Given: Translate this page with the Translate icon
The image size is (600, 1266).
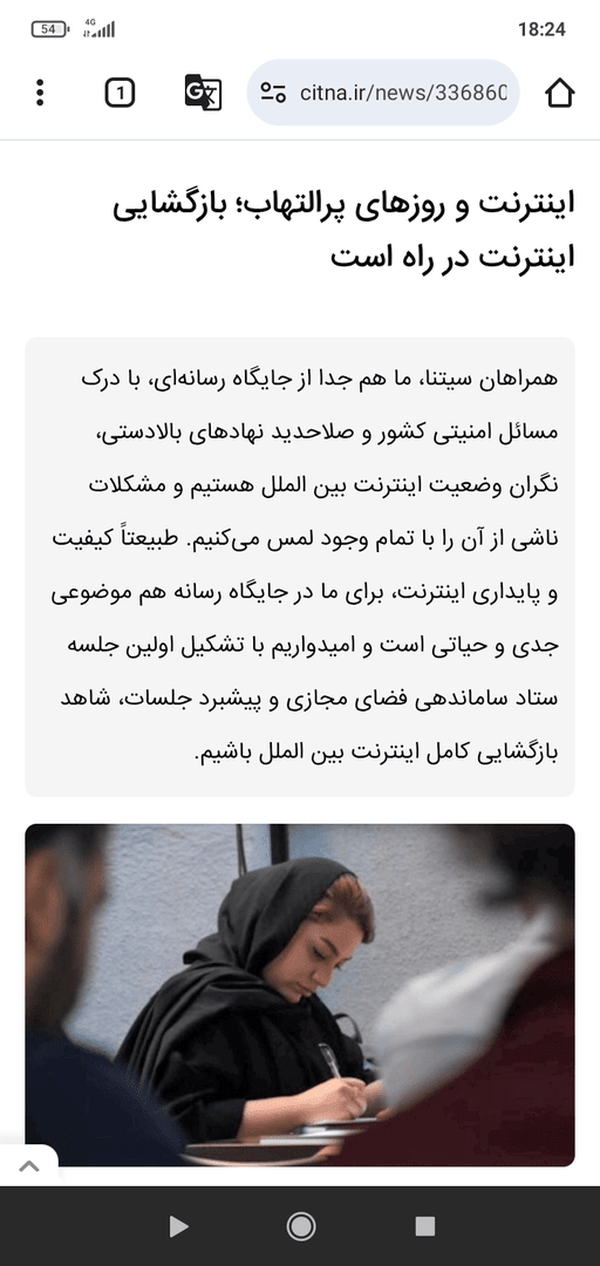Looking at the screenshot, I should tap(203, 92).
